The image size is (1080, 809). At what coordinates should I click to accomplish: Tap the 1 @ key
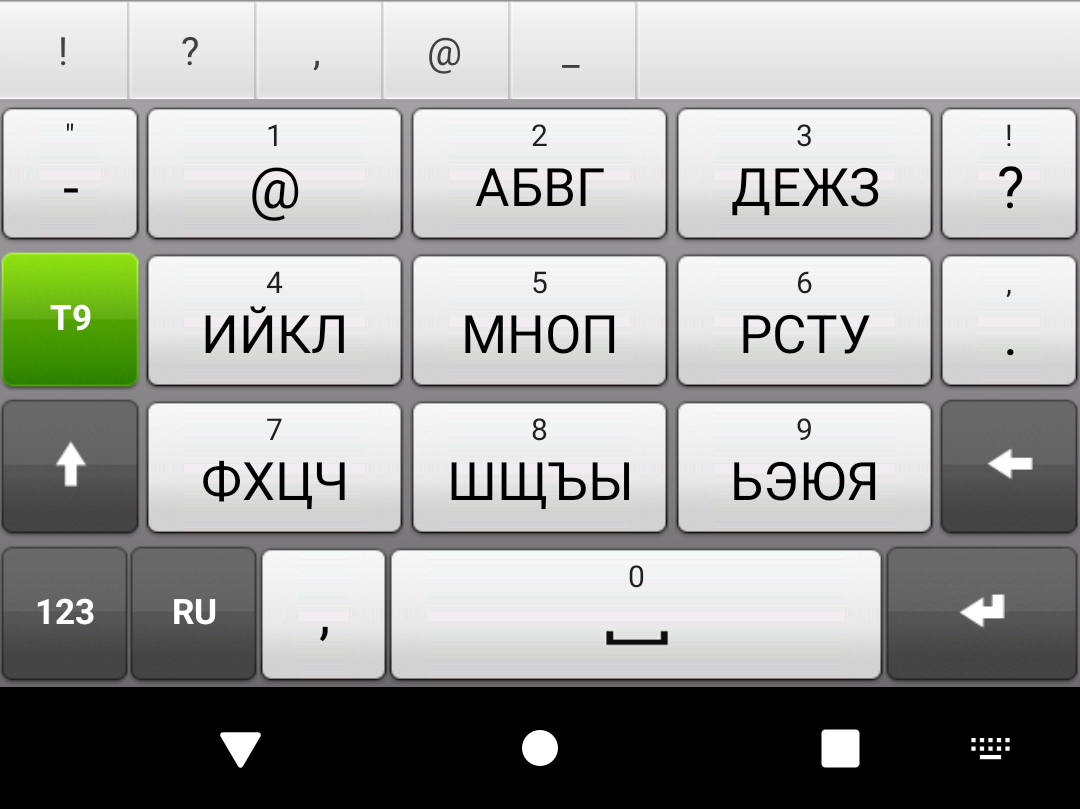274,173
